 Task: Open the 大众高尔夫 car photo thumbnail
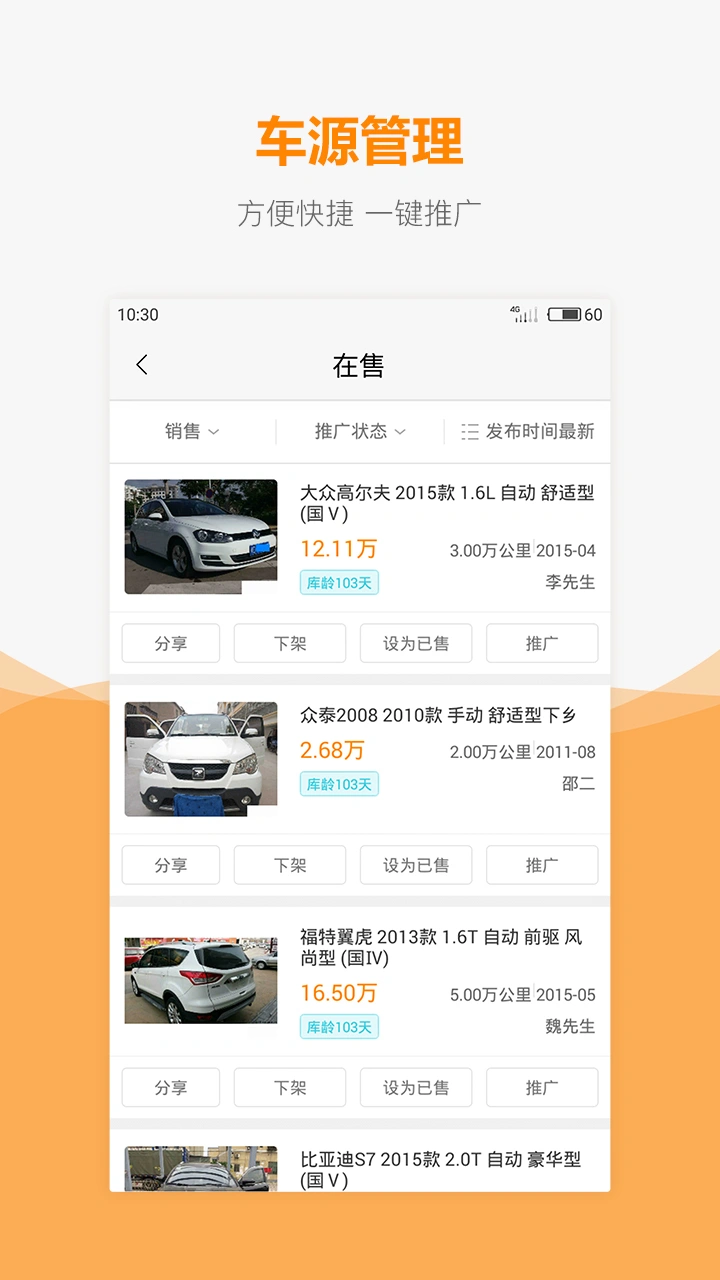pos(200,536)
